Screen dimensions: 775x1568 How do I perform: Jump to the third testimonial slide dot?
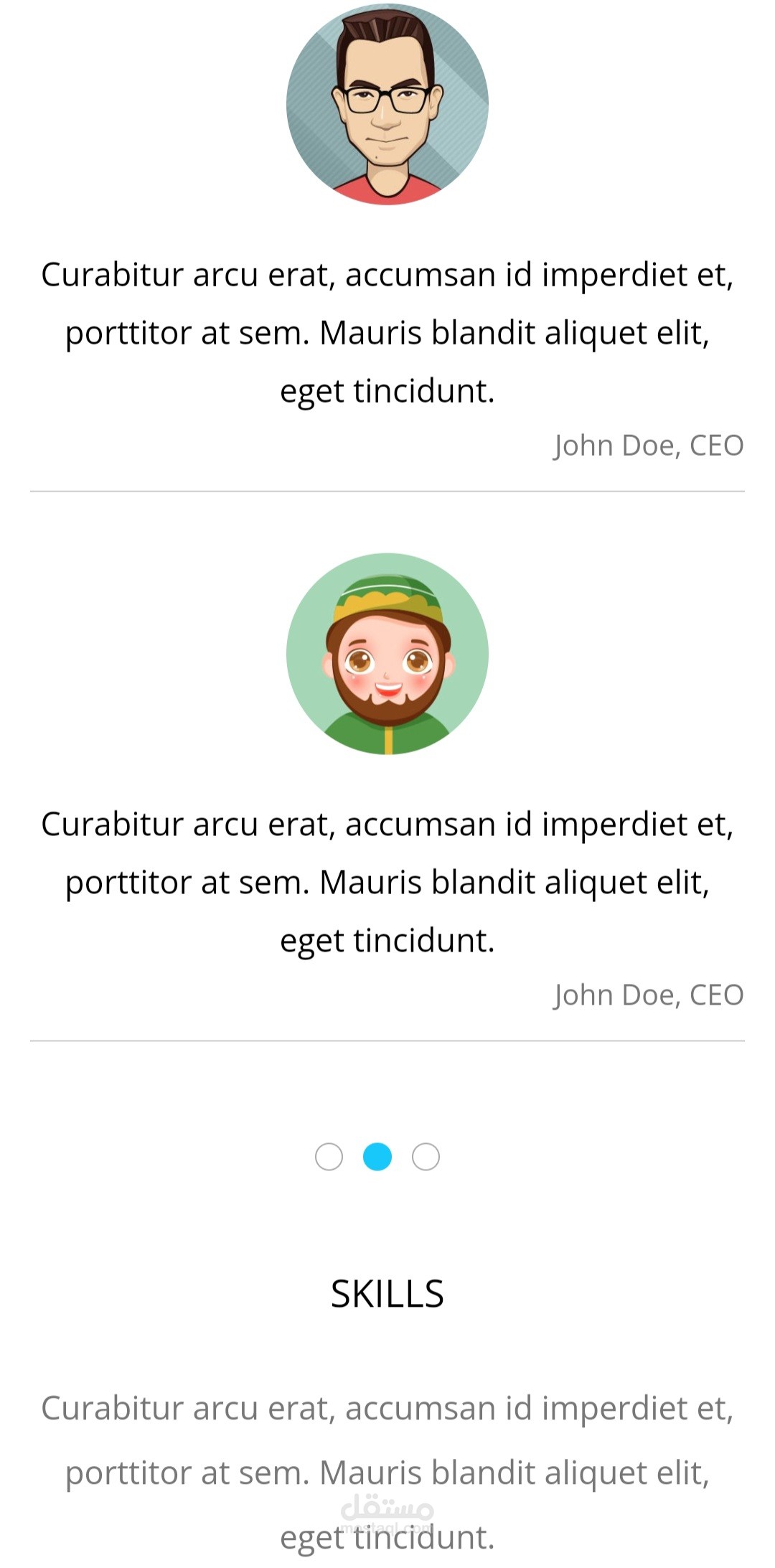pyautogui.click(x=426, y=1157)
